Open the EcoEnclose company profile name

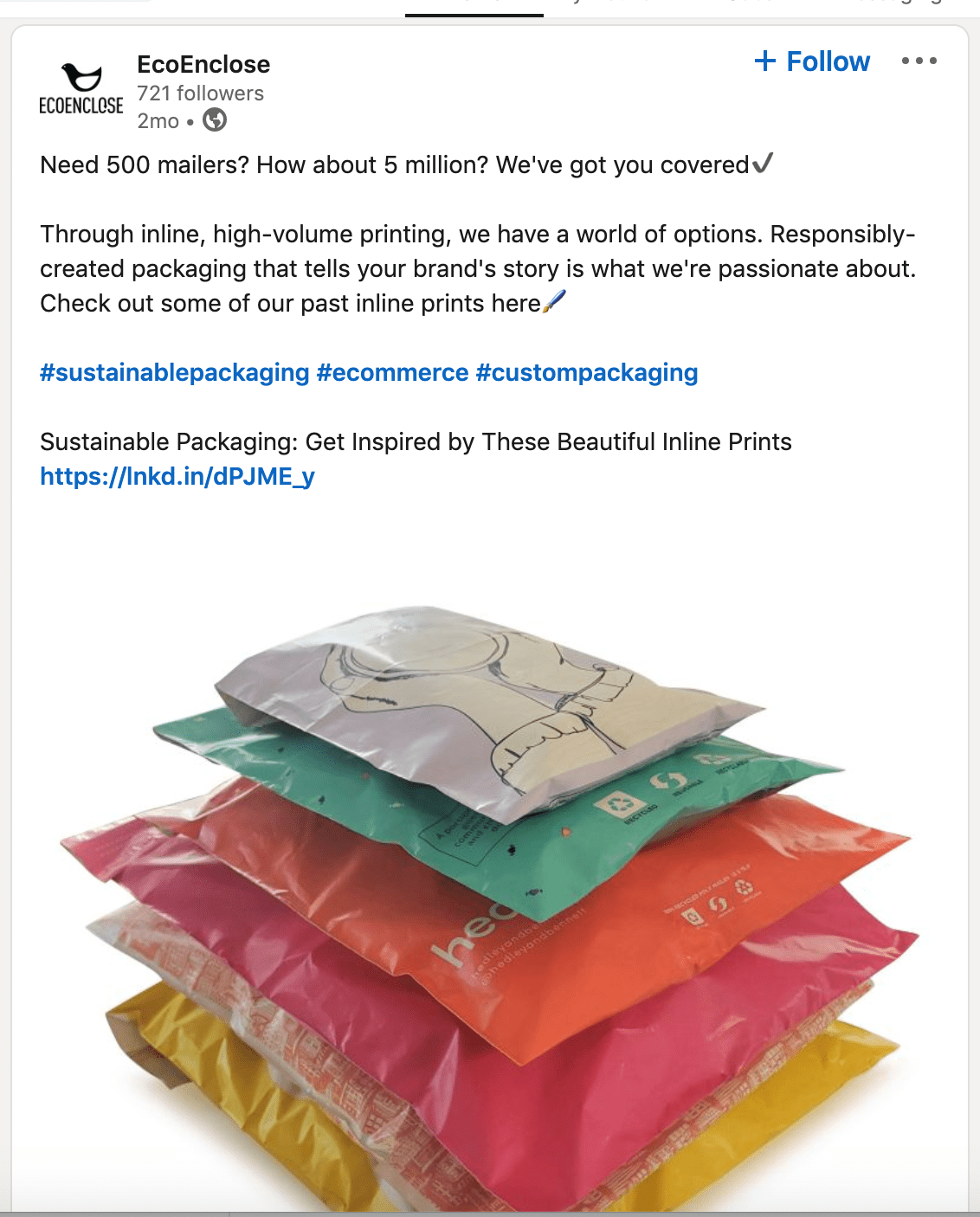coord(203,64)
